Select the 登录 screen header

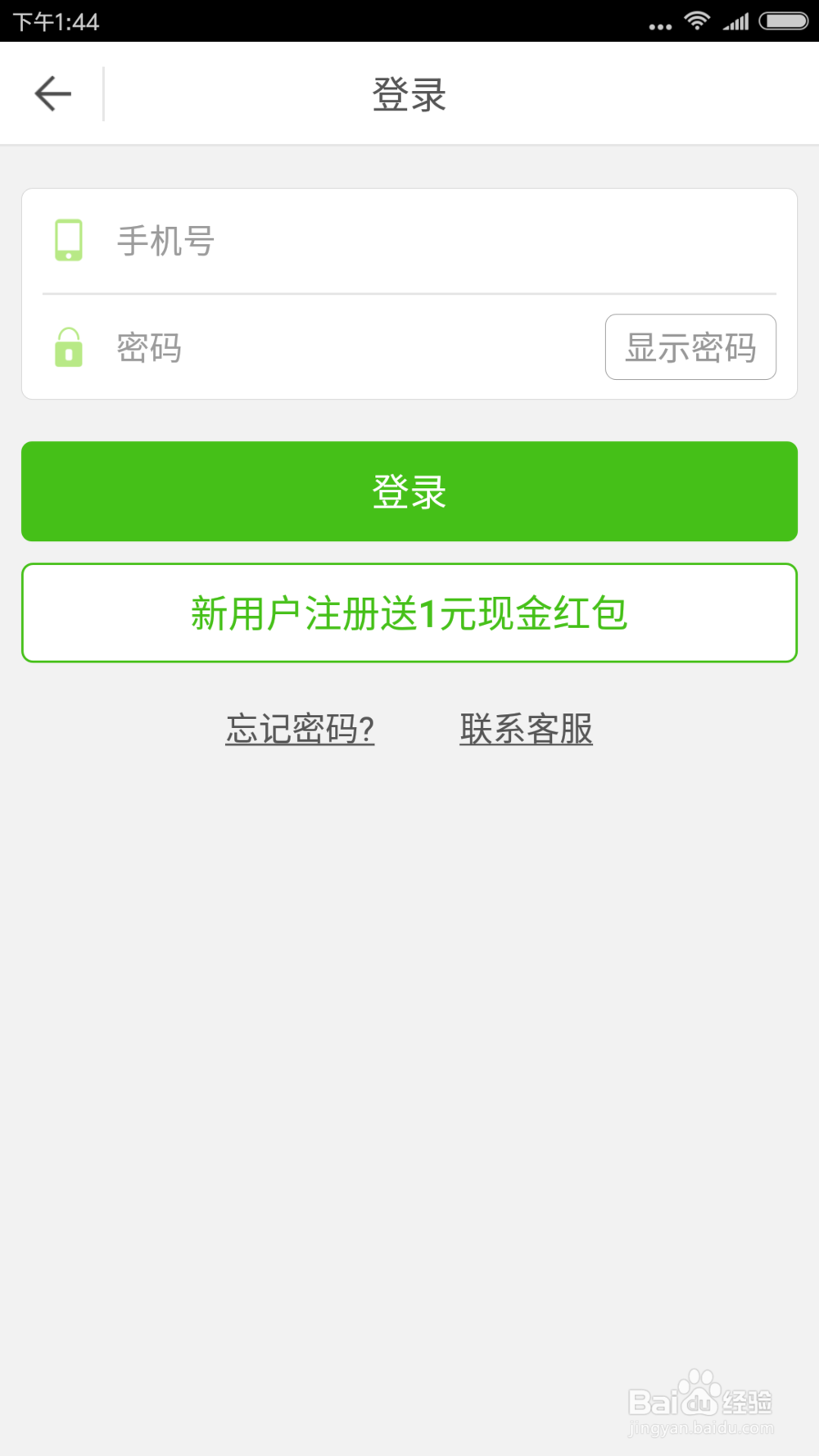409,94
